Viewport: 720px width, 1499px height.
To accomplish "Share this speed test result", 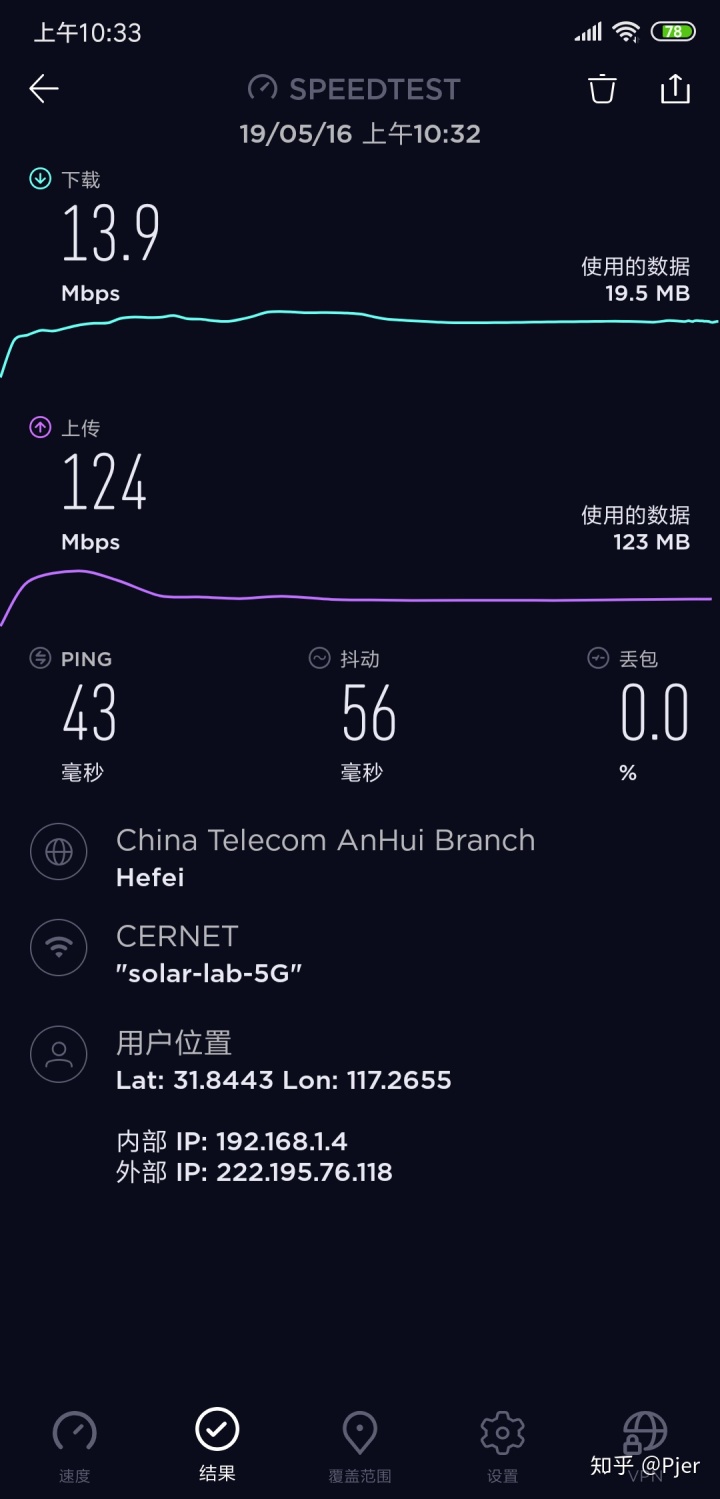I will coord(676,88).
